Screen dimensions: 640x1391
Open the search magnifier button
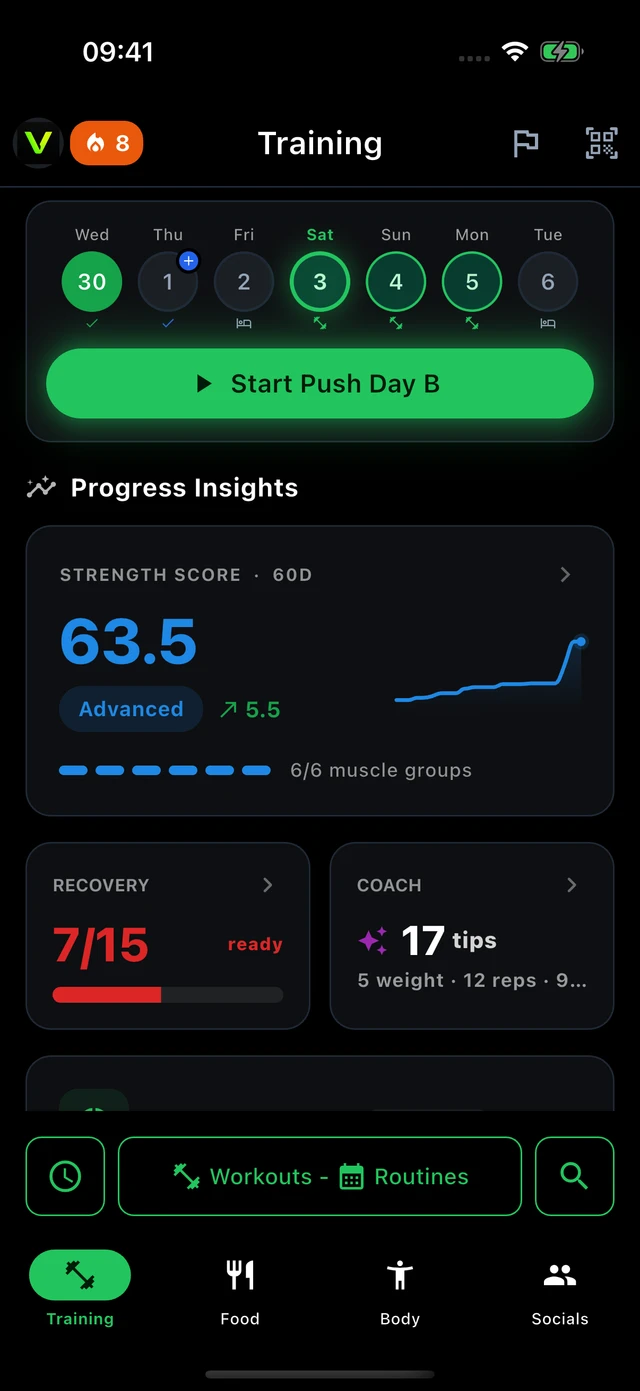pyautogui.click(x=575, y=1176)
